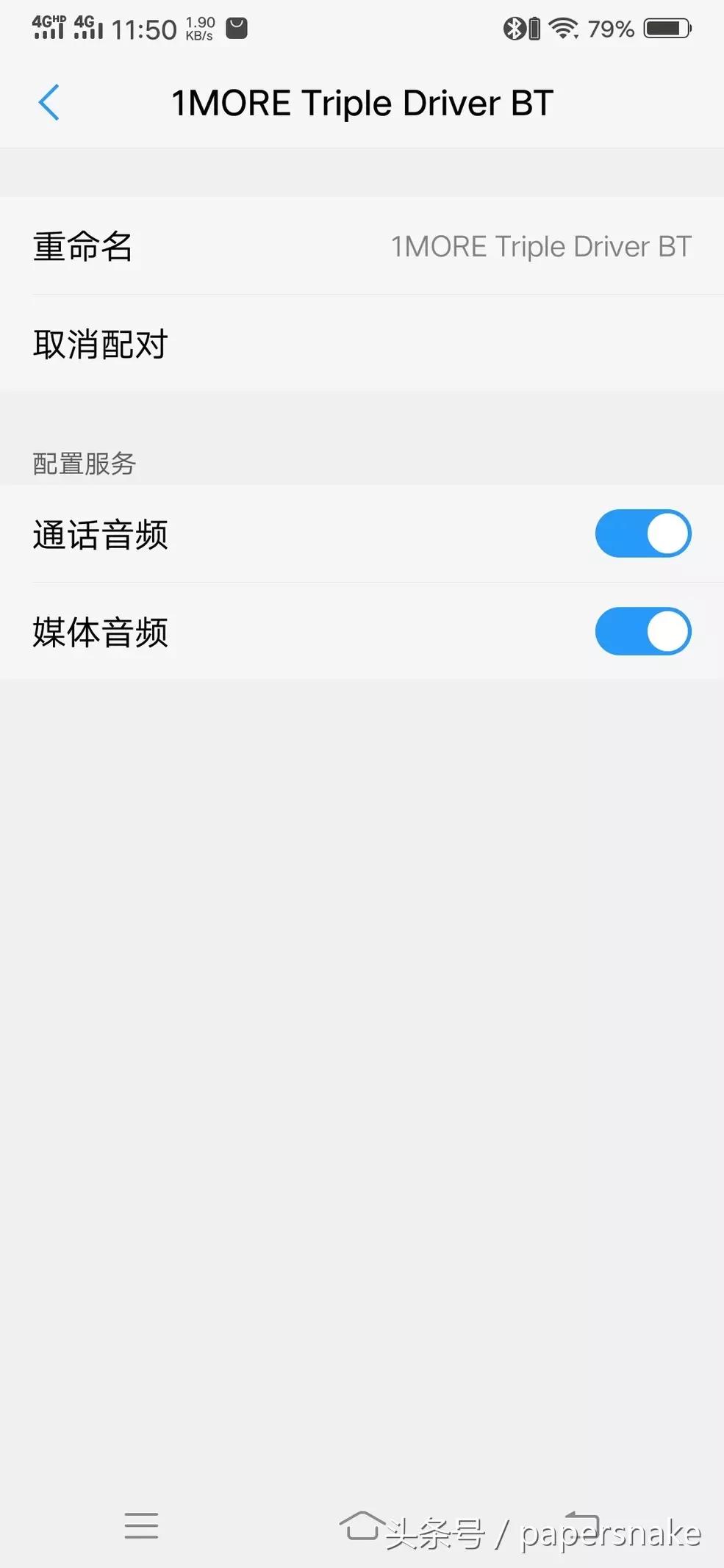The width and height of the screenshot is (724, 1568).
Task: Tap the app notification icon in the status bar
Action: (x=237, y=28)
